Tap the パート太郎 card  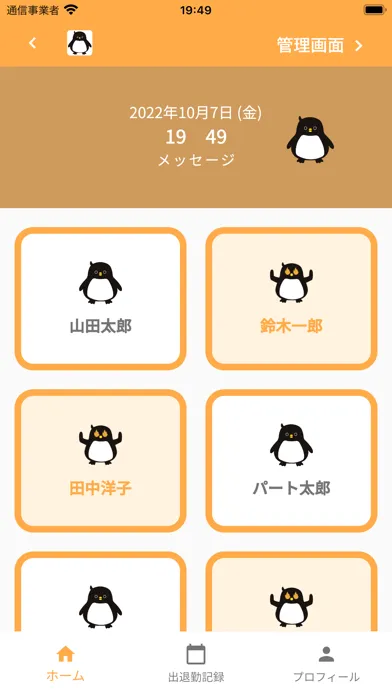click(x=291, y=461)
